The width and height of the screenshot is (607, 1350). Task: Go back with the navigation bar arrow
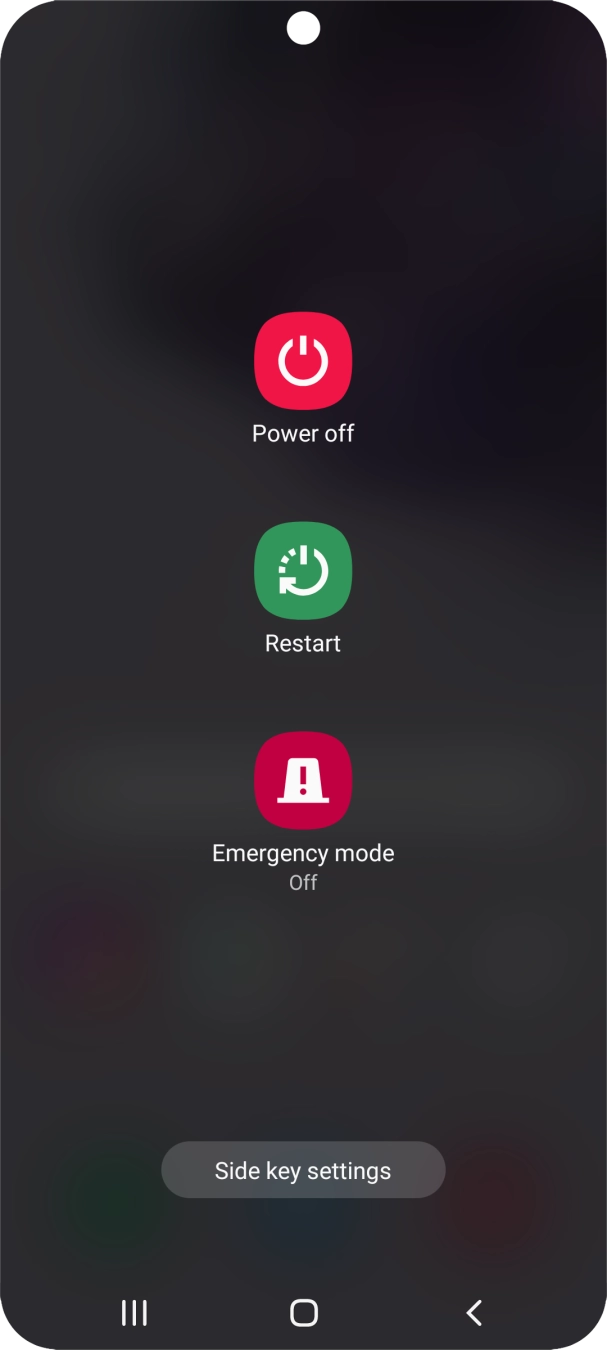click(x=474, y=1312)
